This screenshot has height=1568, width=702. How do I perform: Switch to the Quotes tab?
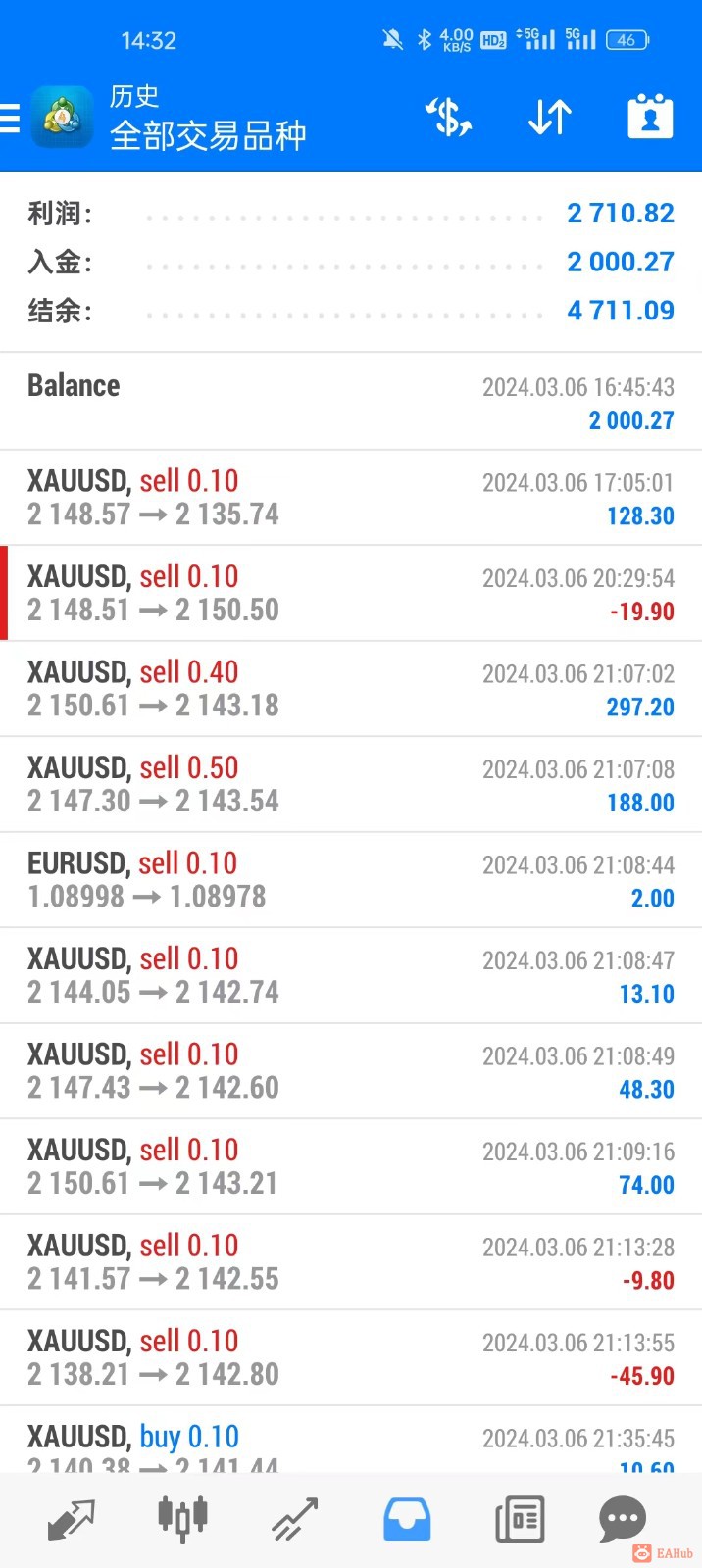(x=72, y=1519)
